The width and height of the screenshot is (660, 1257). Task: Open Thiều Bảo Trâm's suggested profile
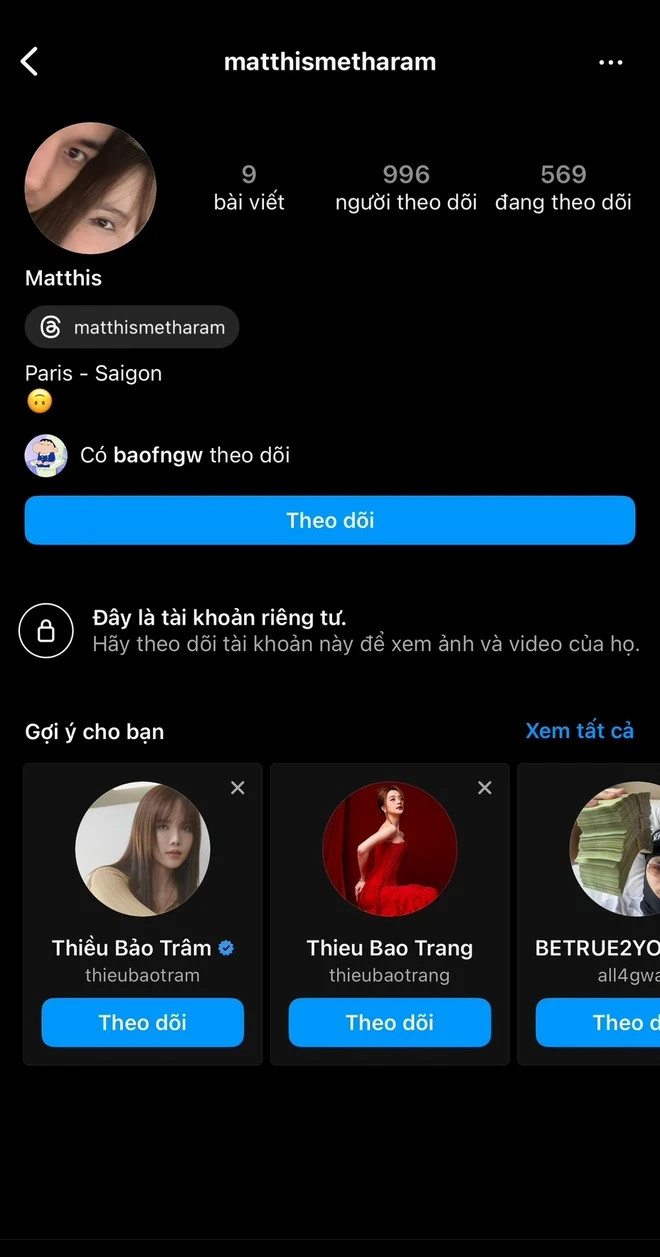coord(142,850)
